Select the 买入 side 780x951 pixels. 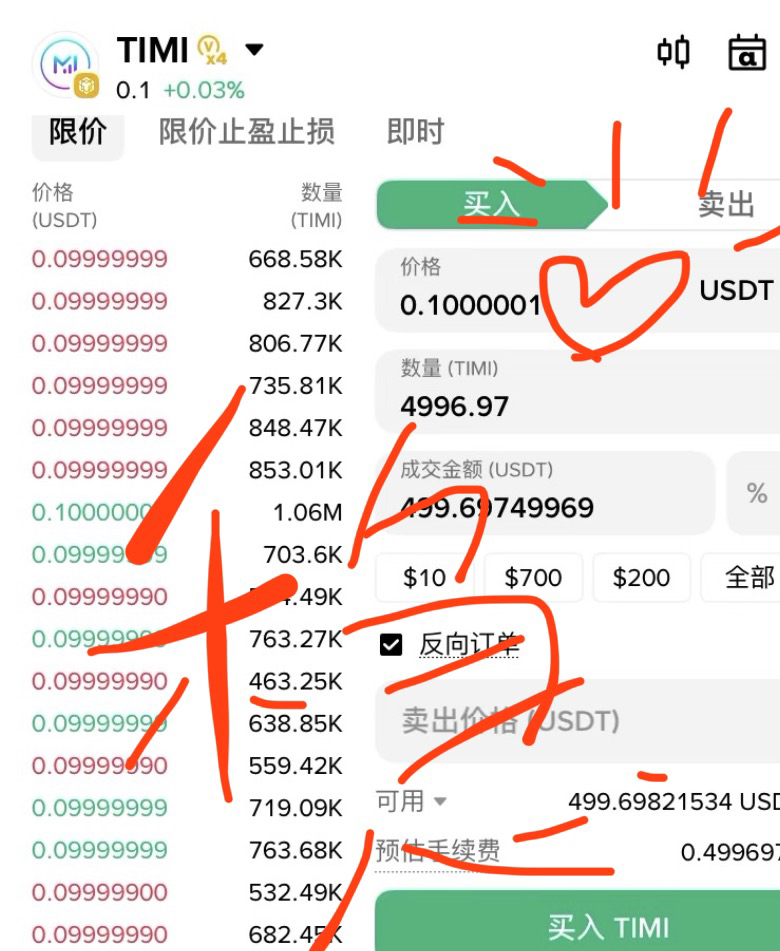click(490, 205)
